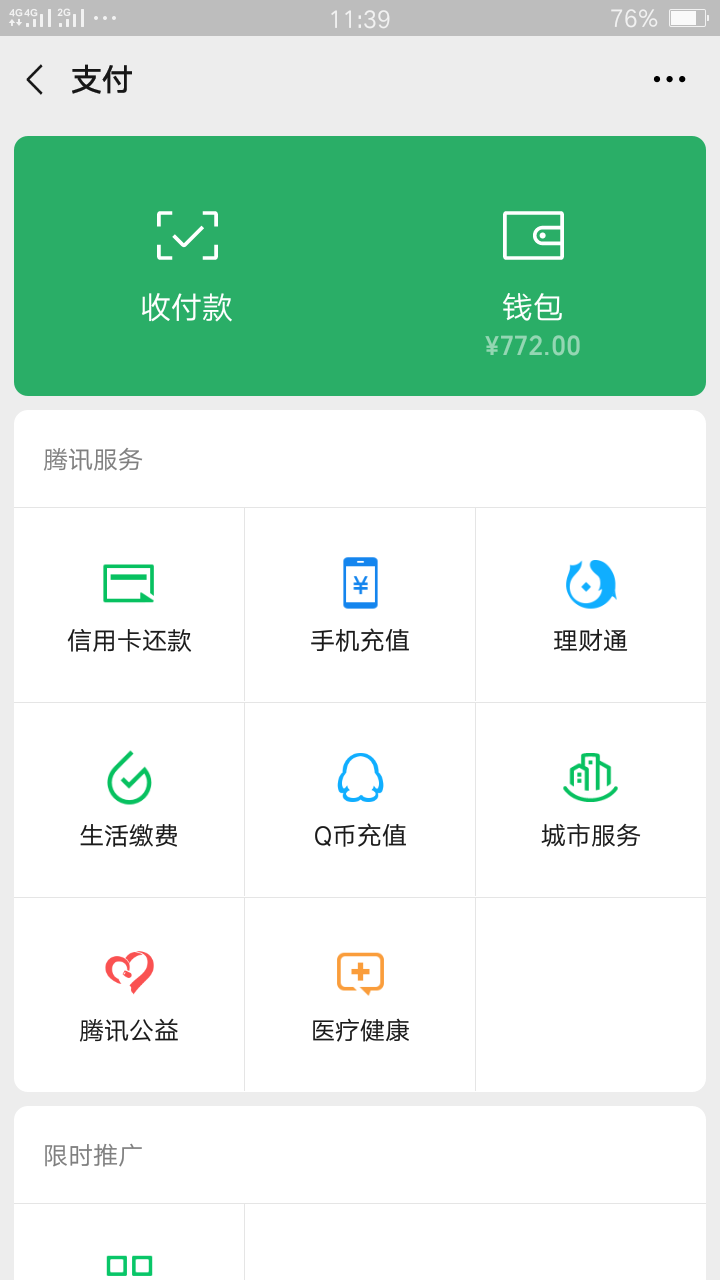
Task: Select 信用卡还款 credit card repayment
Action: [129, 605]
